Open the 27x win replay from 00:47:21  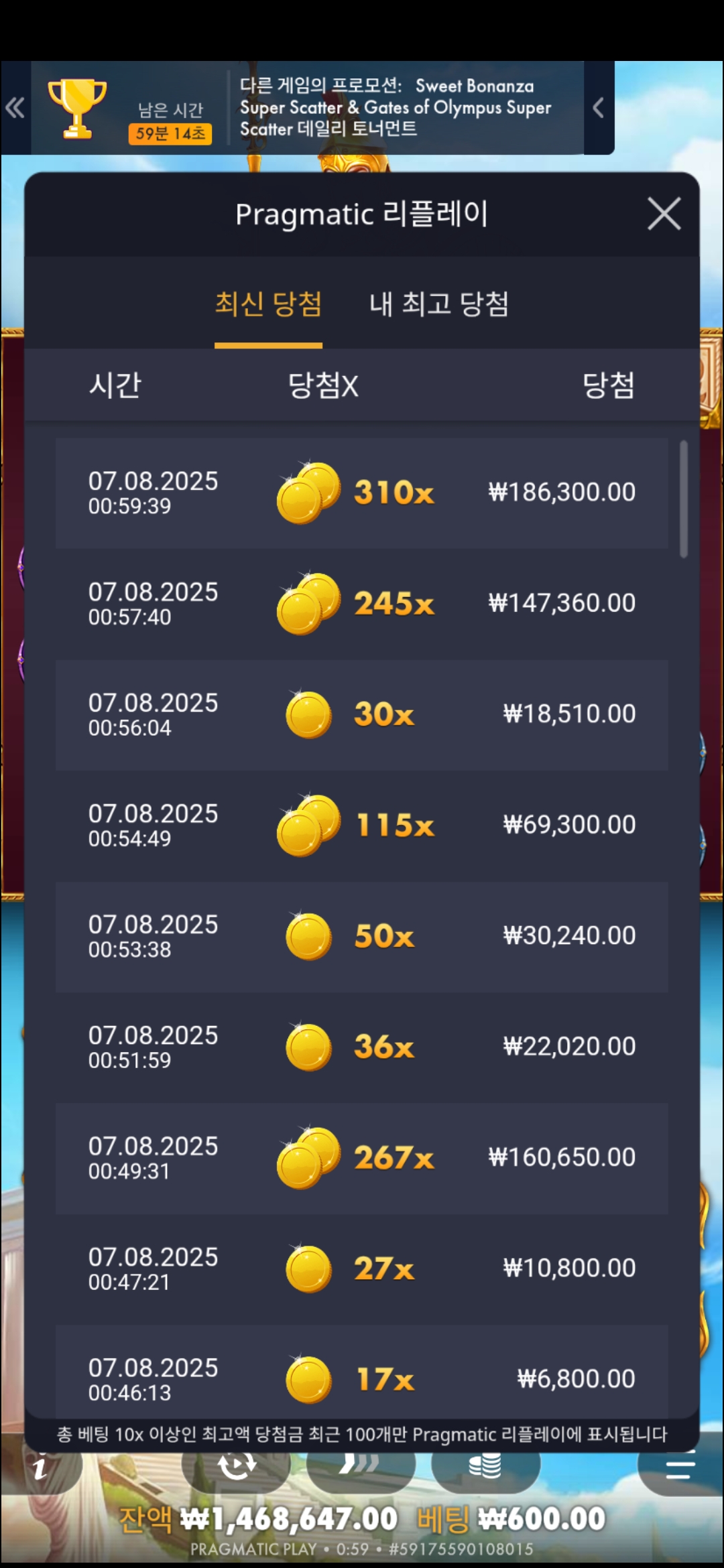(x=362, y=1268)
